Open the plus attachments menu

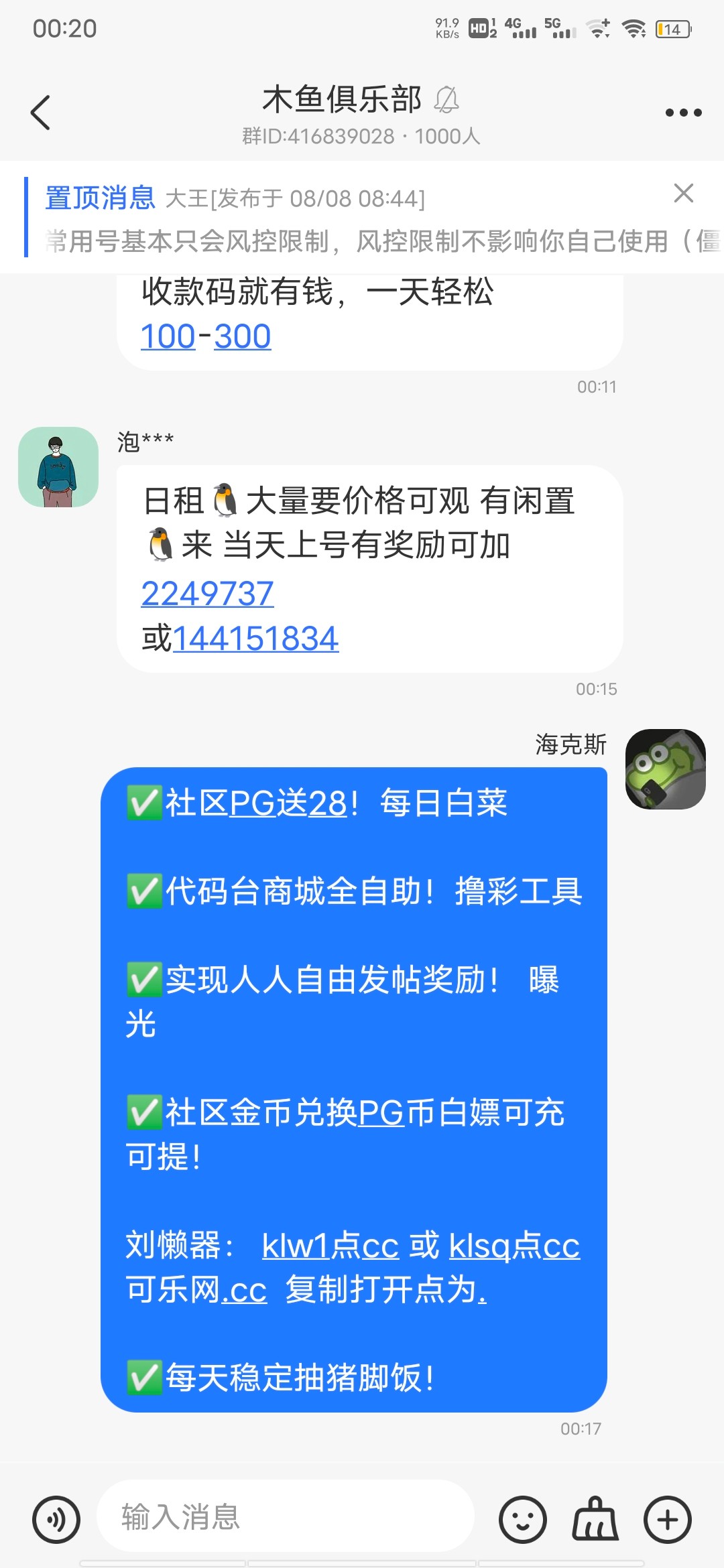667,1519
